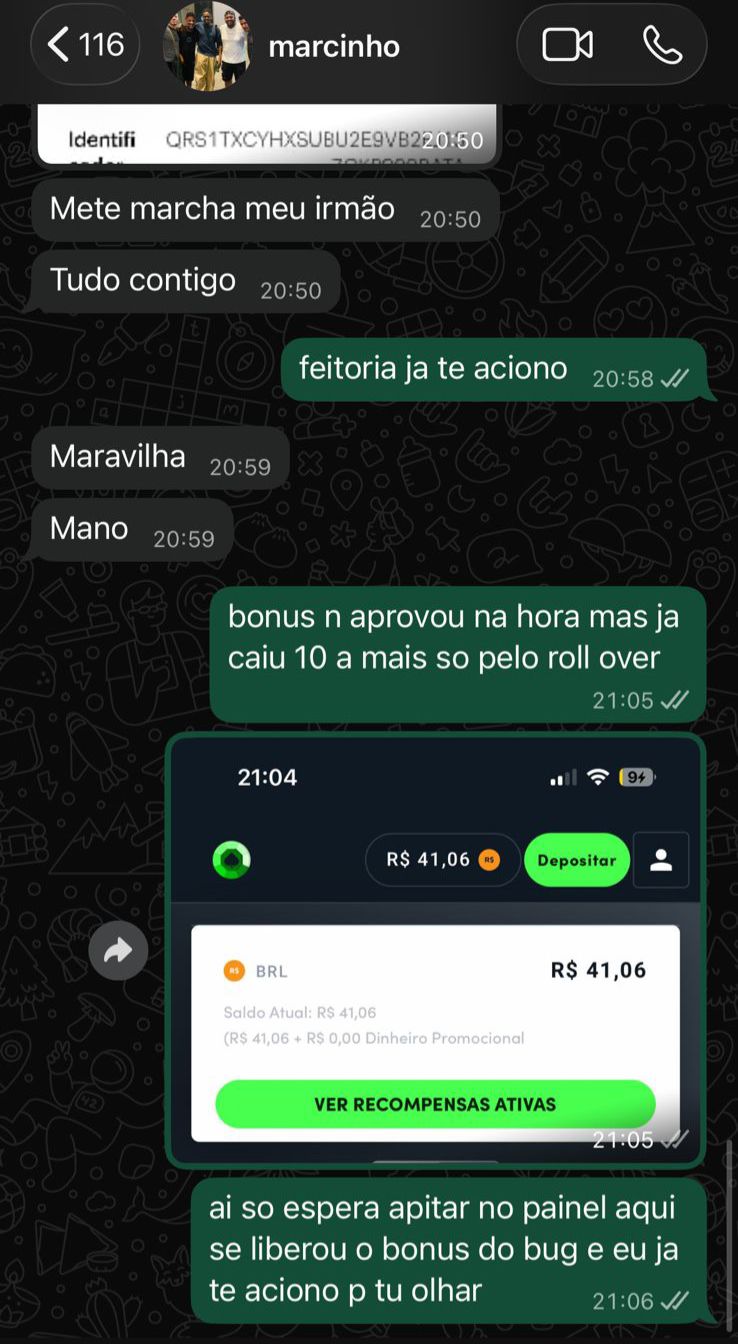
Task: Open the R$ 41,06 balance screenshot image
Action: tap(436, 950)
